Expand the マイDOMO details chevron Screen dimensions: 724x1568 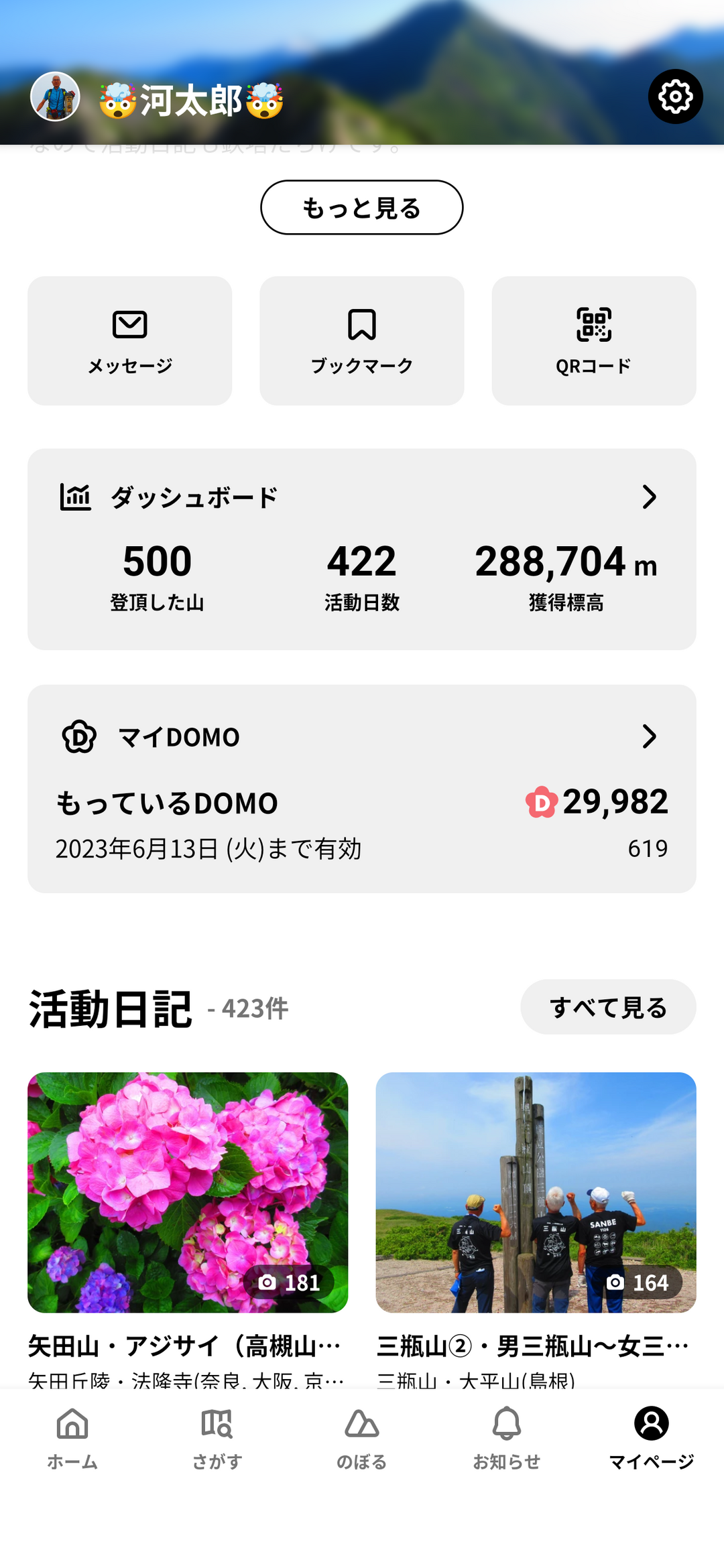coord(648,737)
